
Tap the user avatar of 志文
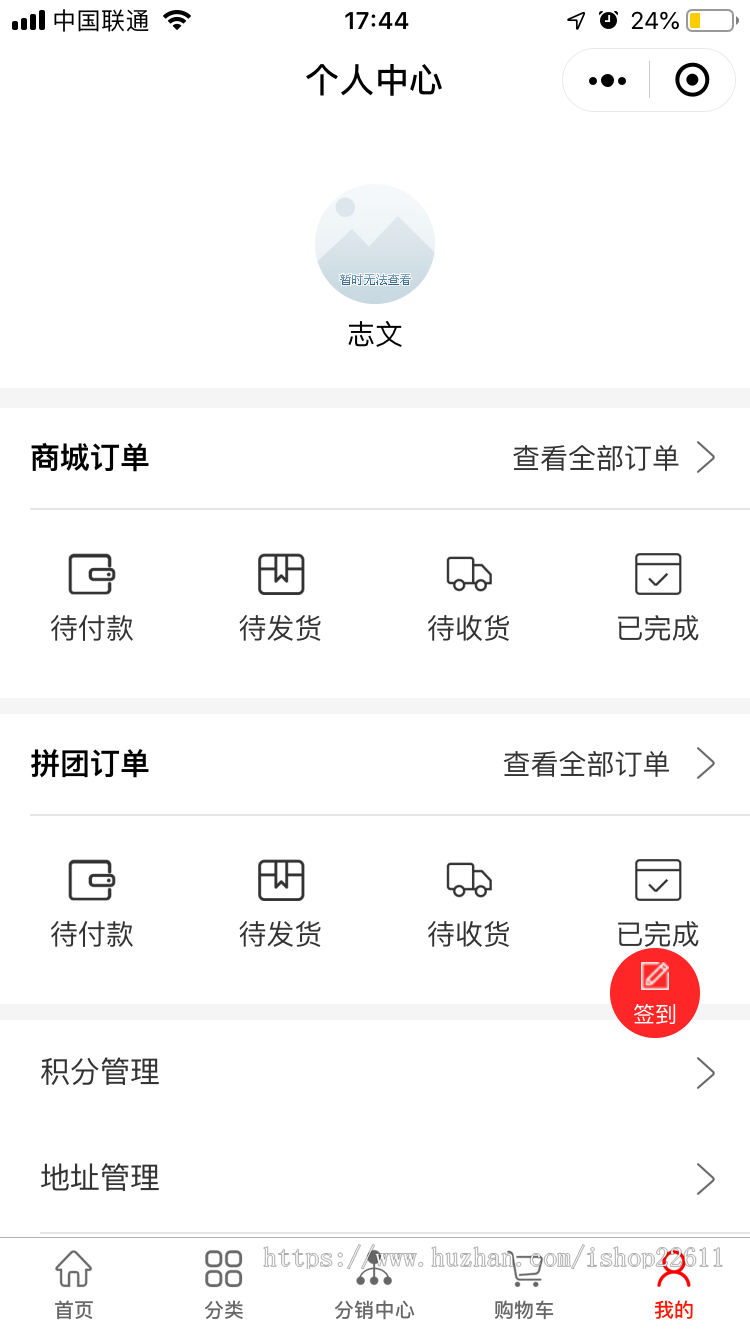click(x=375, y=243)
